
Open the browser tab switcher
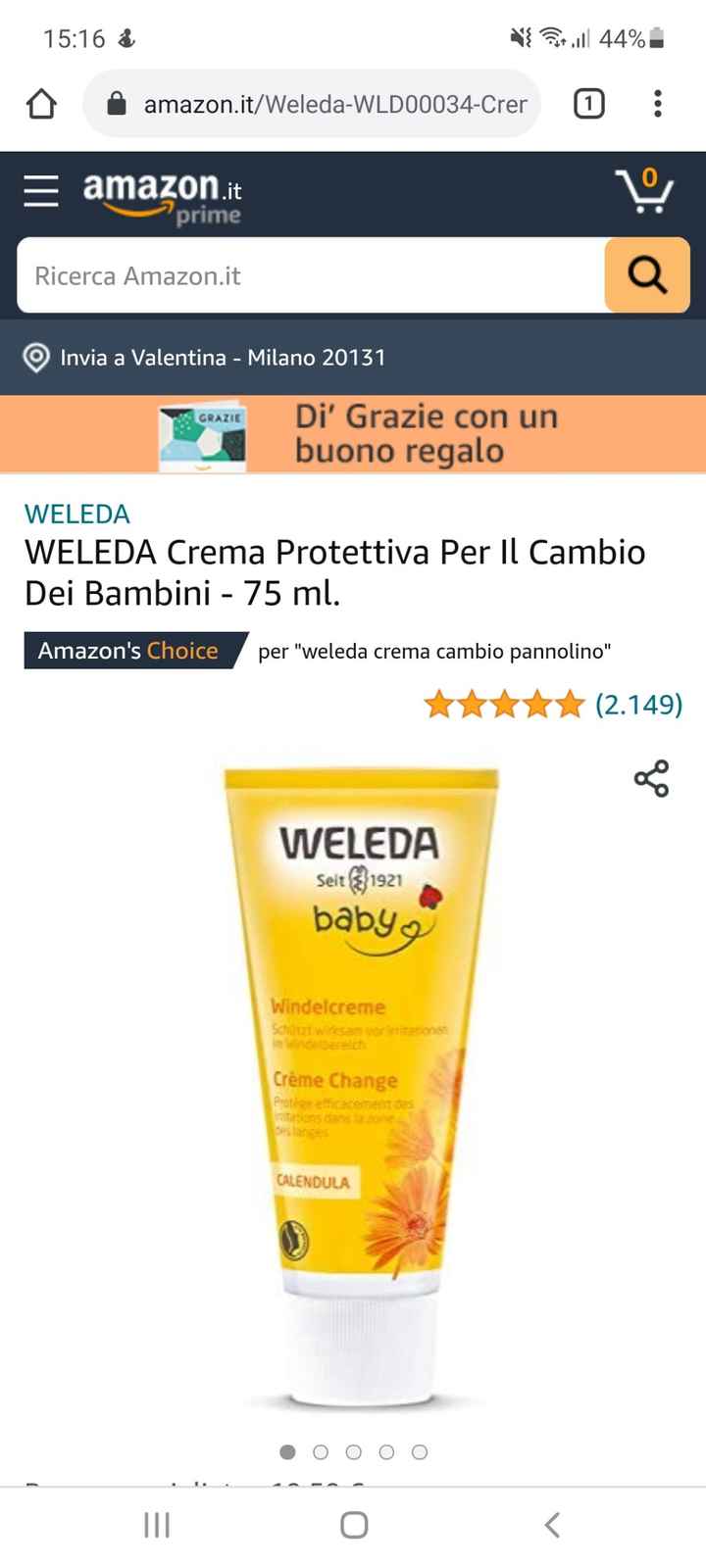click(588, 104)
